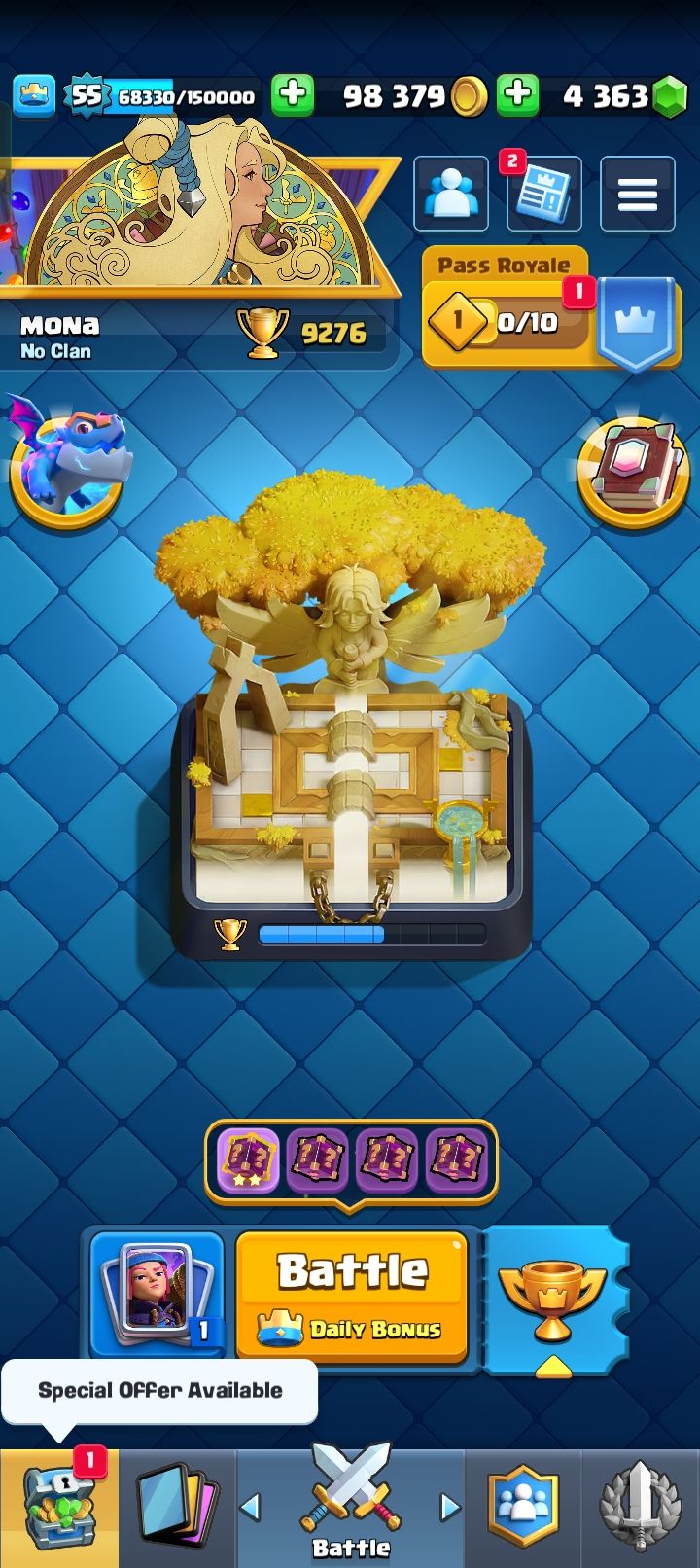Tap the plus button to add gold
The height and width of the screenshot is (1568, 700).
(x=292, y=95)
